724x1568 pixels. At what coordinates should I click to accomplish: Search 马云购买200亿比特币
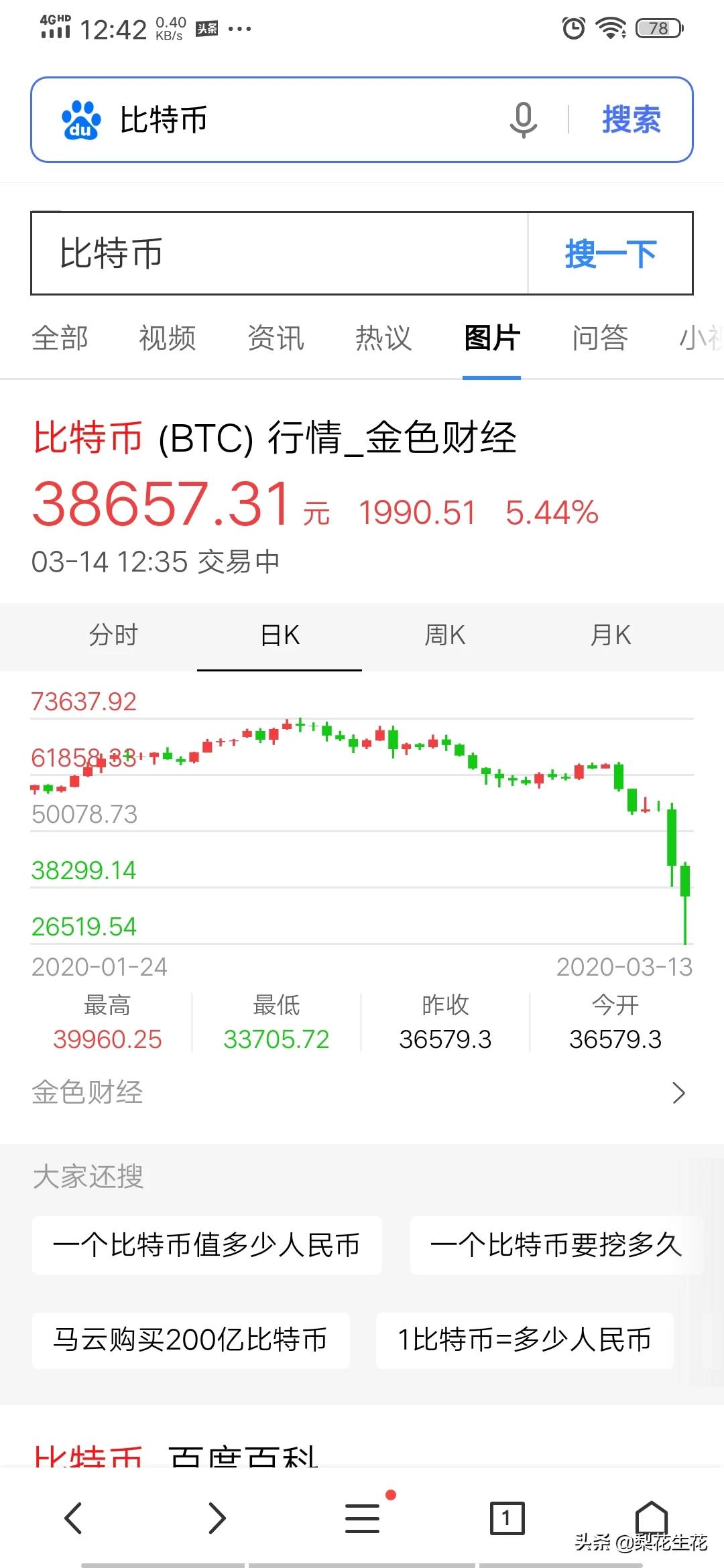[x=190, y=1340]
